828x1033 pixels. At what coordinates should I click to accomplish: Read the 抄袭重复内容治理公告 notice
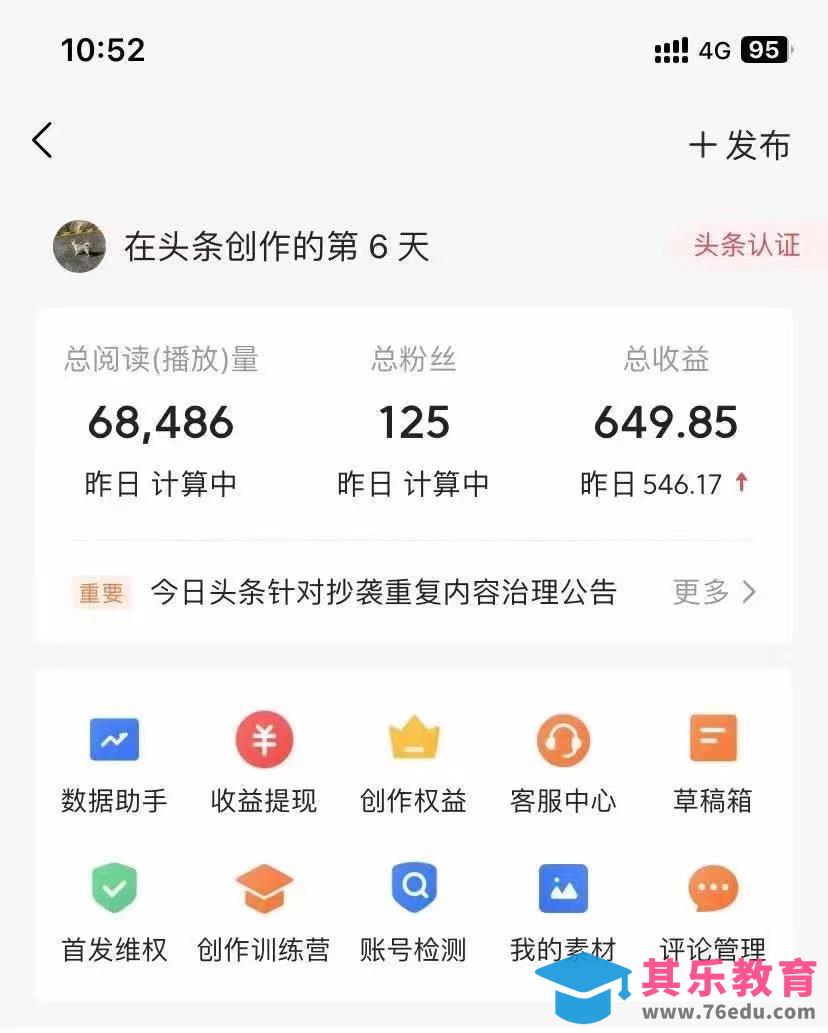pyautogui.click(x=383, y=592)
